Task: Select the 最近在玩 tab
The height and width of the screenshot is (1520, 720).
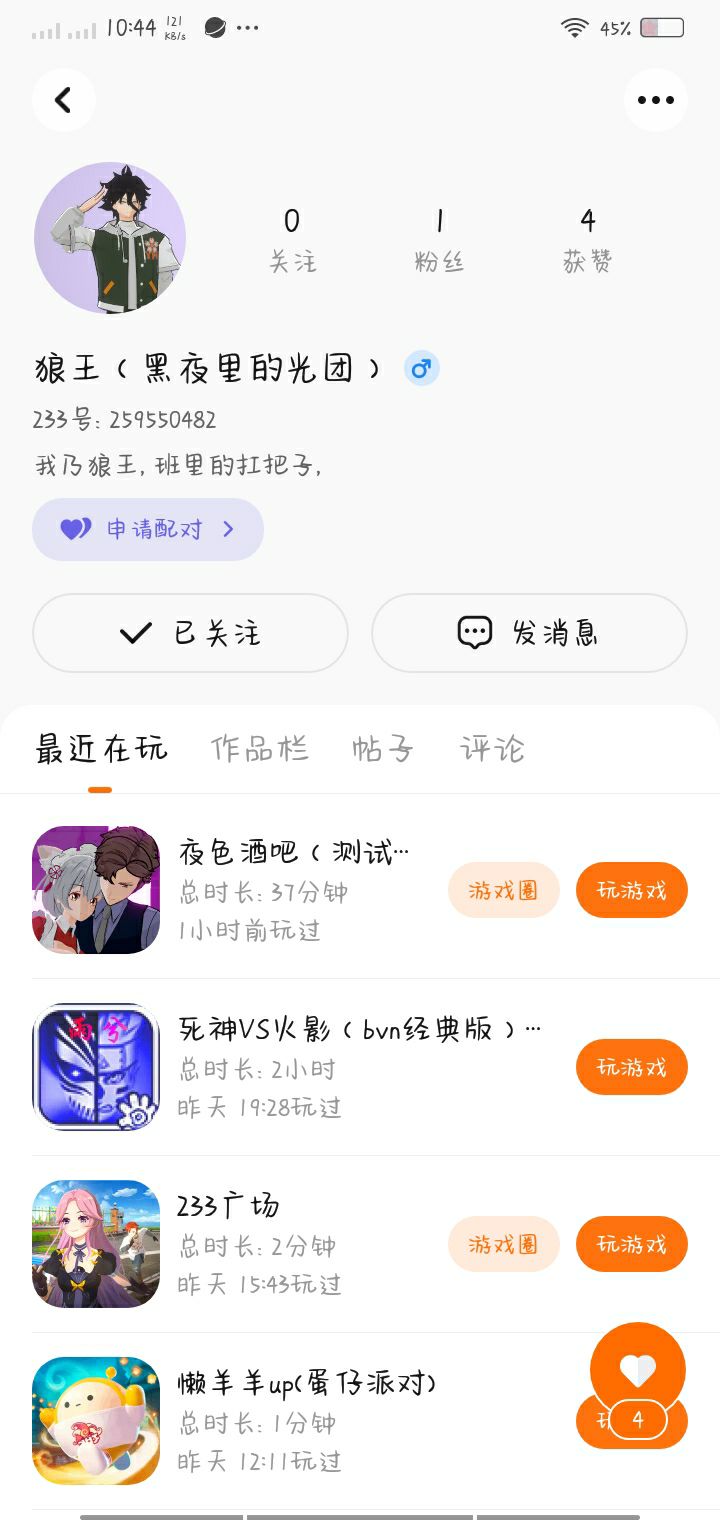Action: point(101,749)
